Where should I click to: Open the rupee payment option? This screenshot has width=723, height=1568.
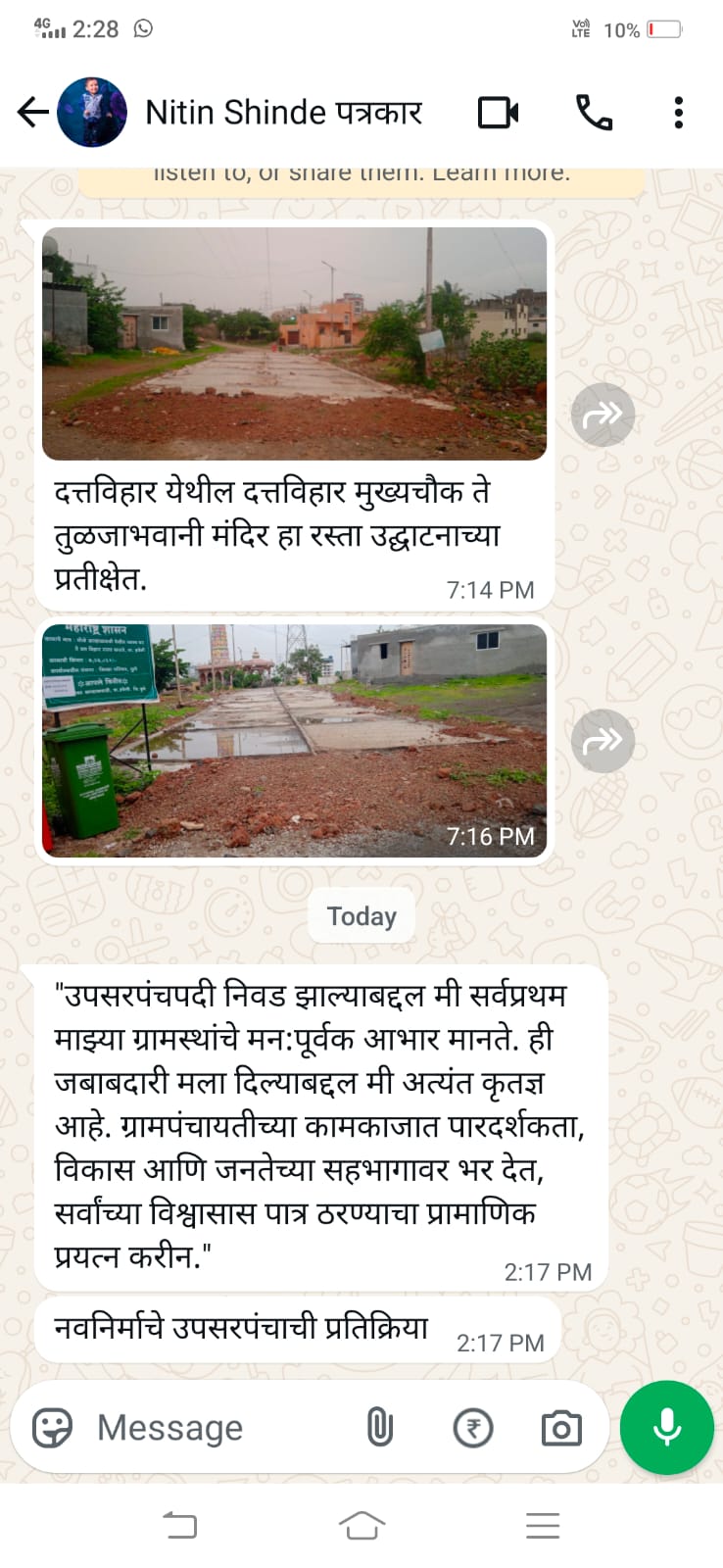tap(473, 1428)
